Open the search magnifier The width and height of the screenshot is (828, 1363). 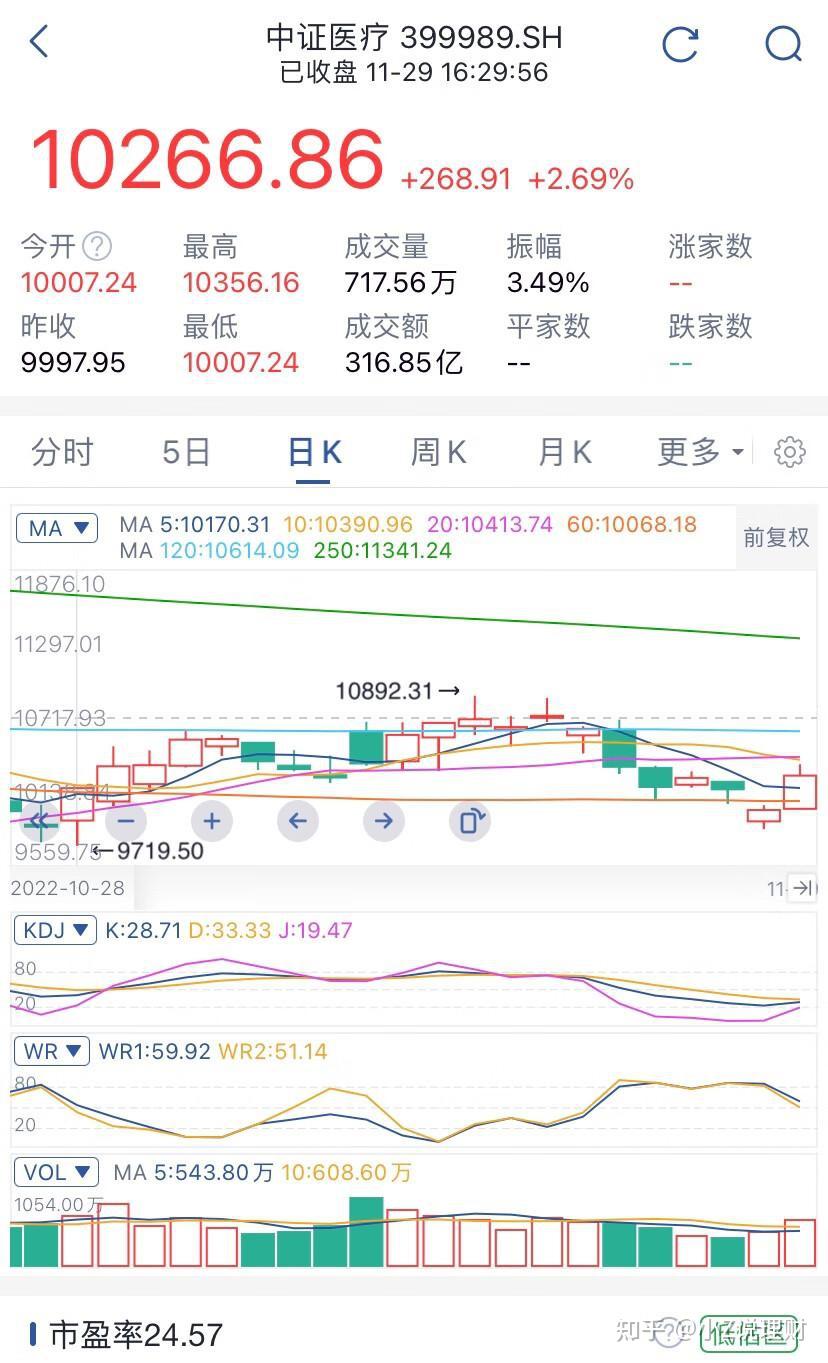(x=783, y=44)
